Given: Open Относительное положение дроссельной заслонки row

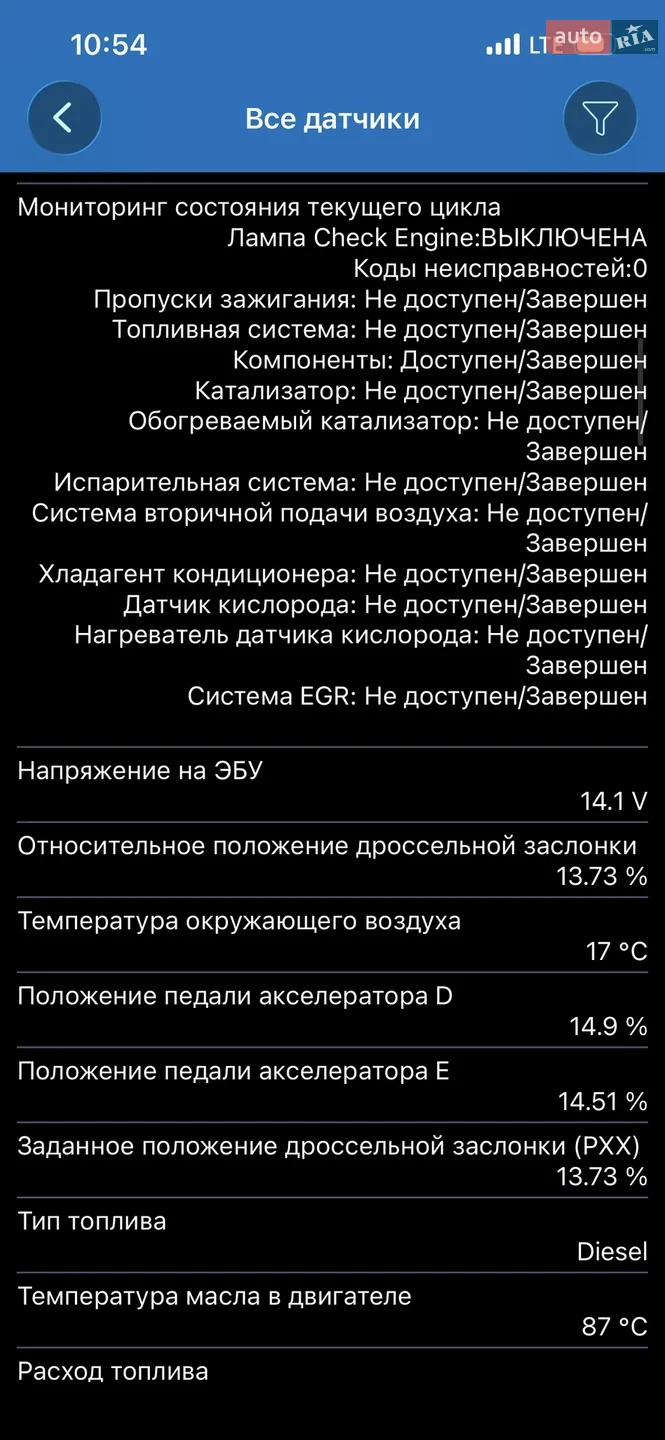Looking at the screenshot, I should (332, 860).
